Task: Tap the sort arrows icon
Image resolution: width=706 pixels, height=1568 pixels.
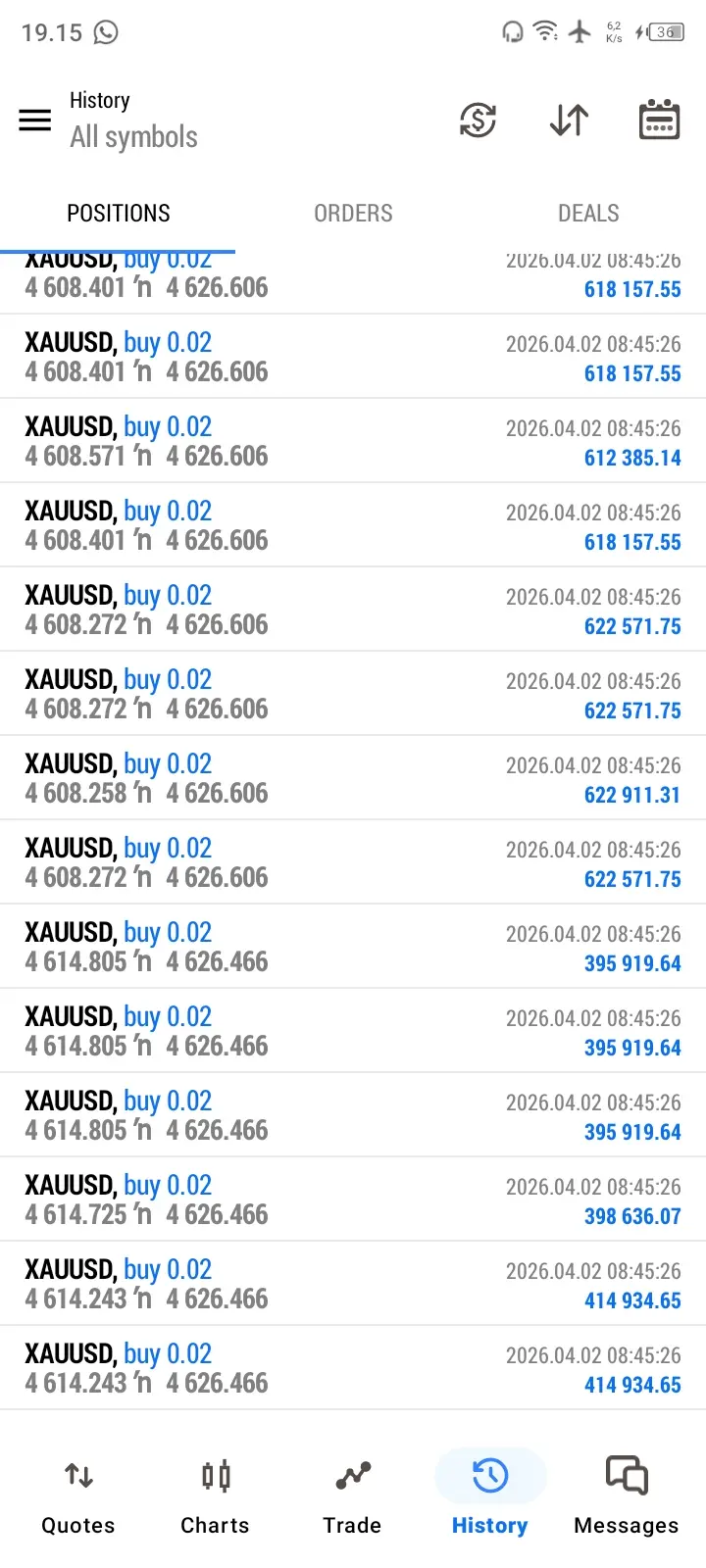Action: tap(569, 121)
